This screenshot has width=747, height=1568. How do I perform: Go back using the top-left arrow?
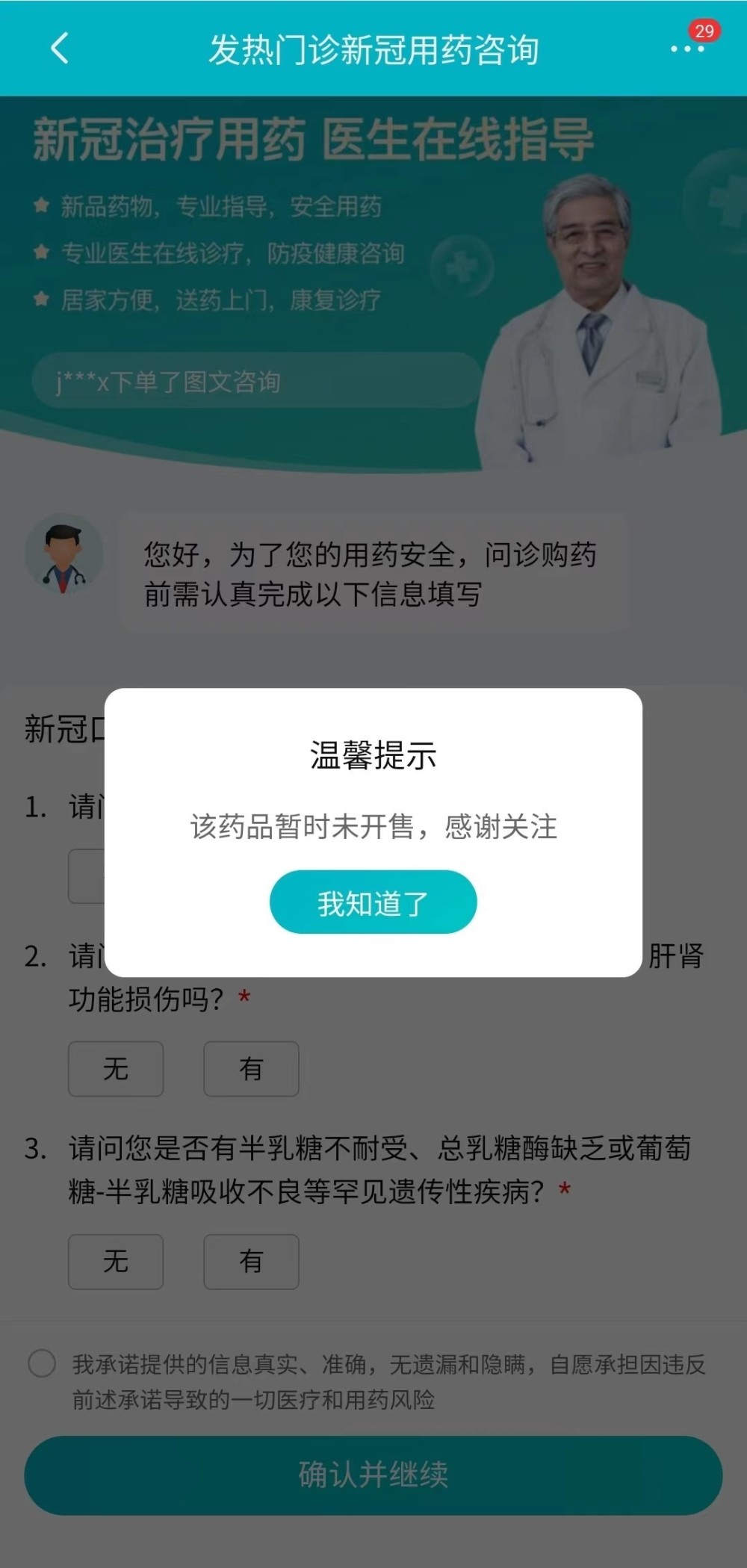click(x=60, y=49)
